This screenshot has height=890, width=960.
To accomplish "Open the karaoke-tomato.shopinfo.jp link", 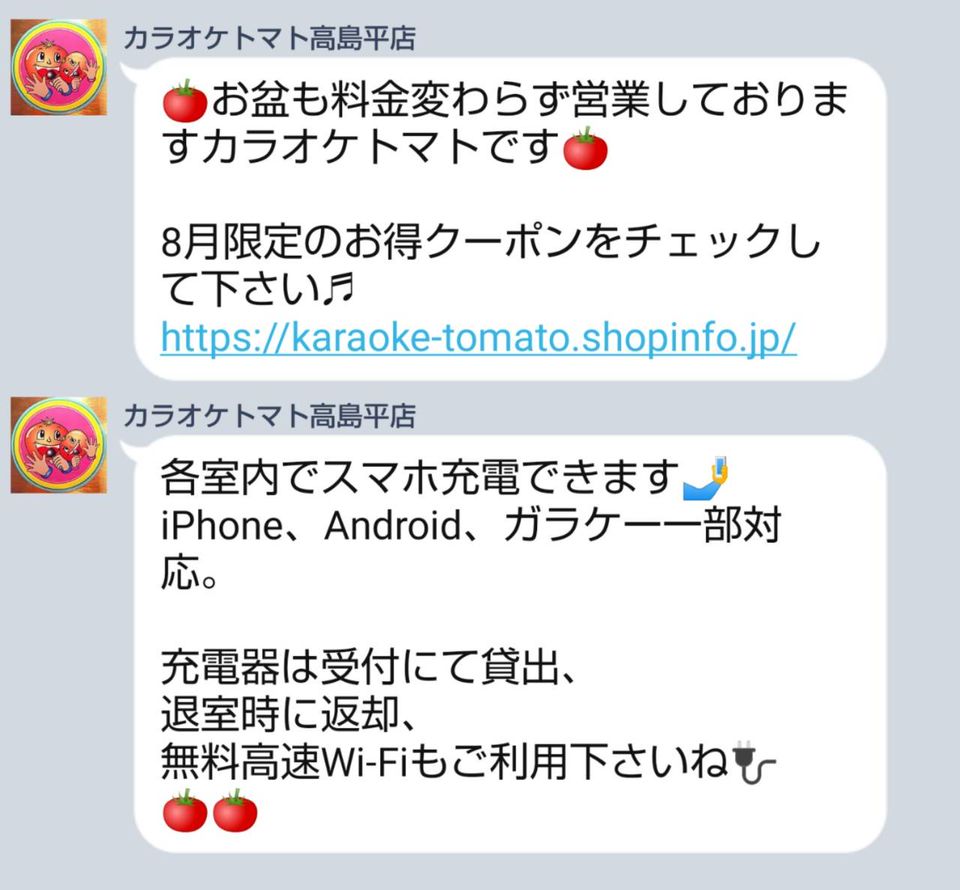I will (478, 338).
